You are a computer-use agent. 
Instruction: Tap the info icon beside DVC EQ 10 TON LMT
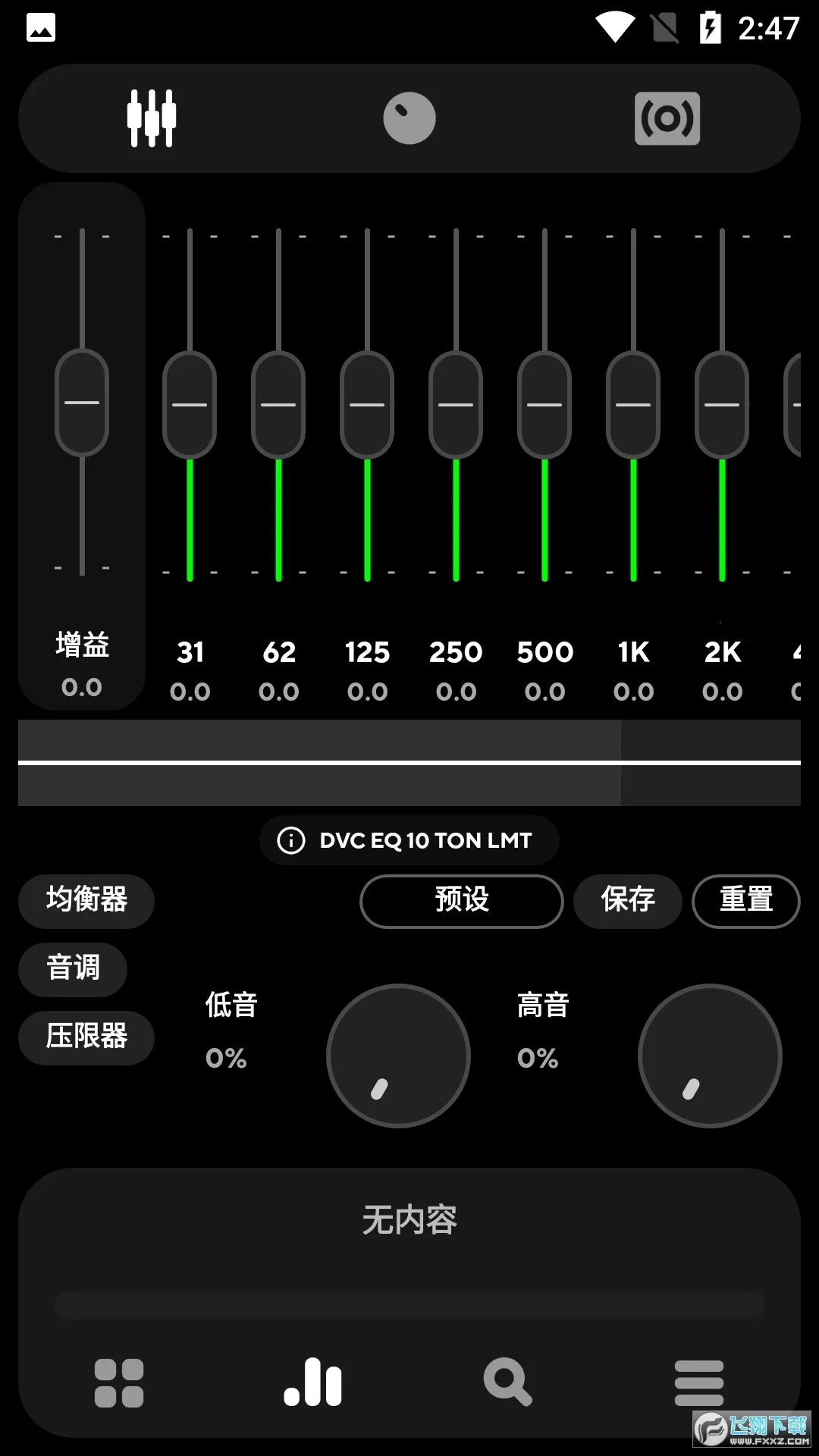point(290,840)
